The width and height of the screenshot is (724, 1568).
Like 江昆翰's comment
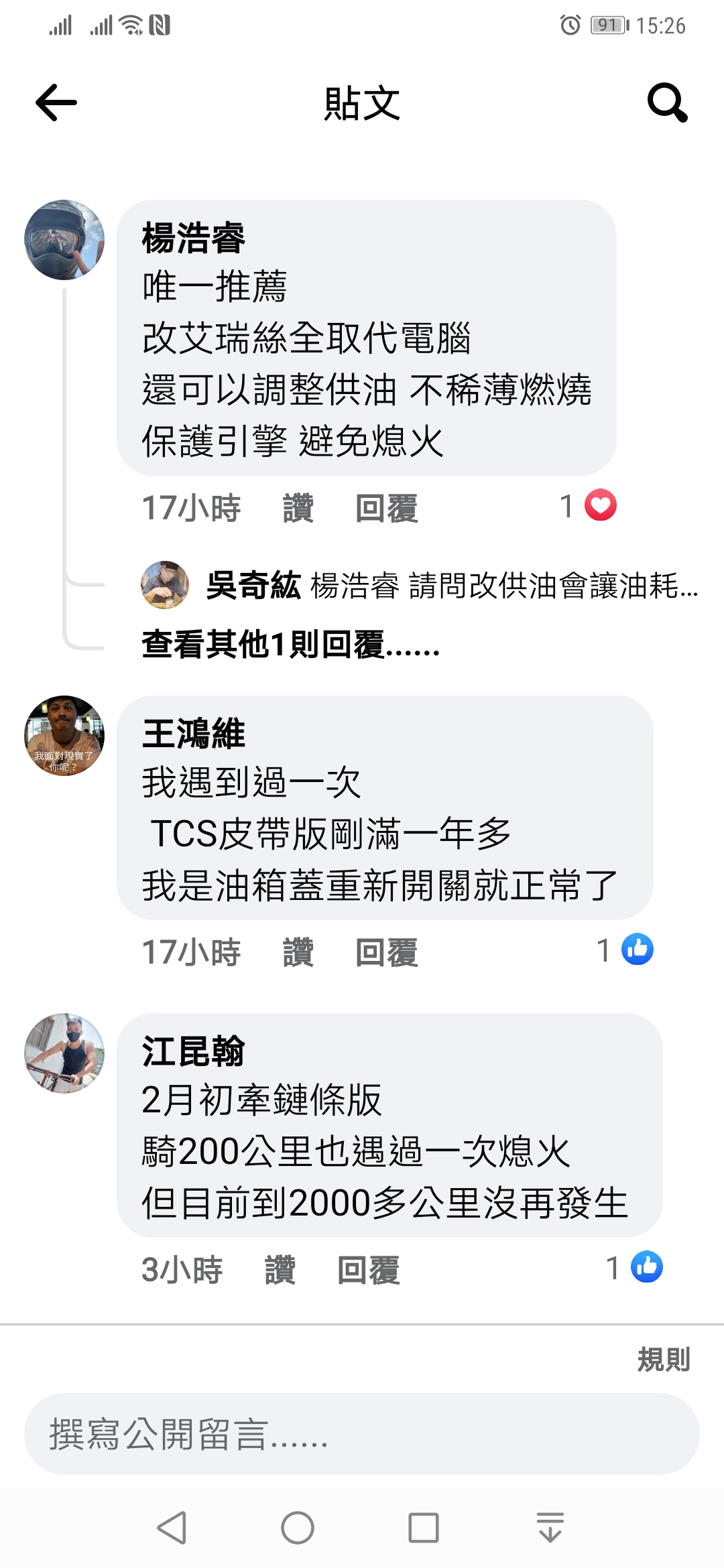pos(280,1270)
